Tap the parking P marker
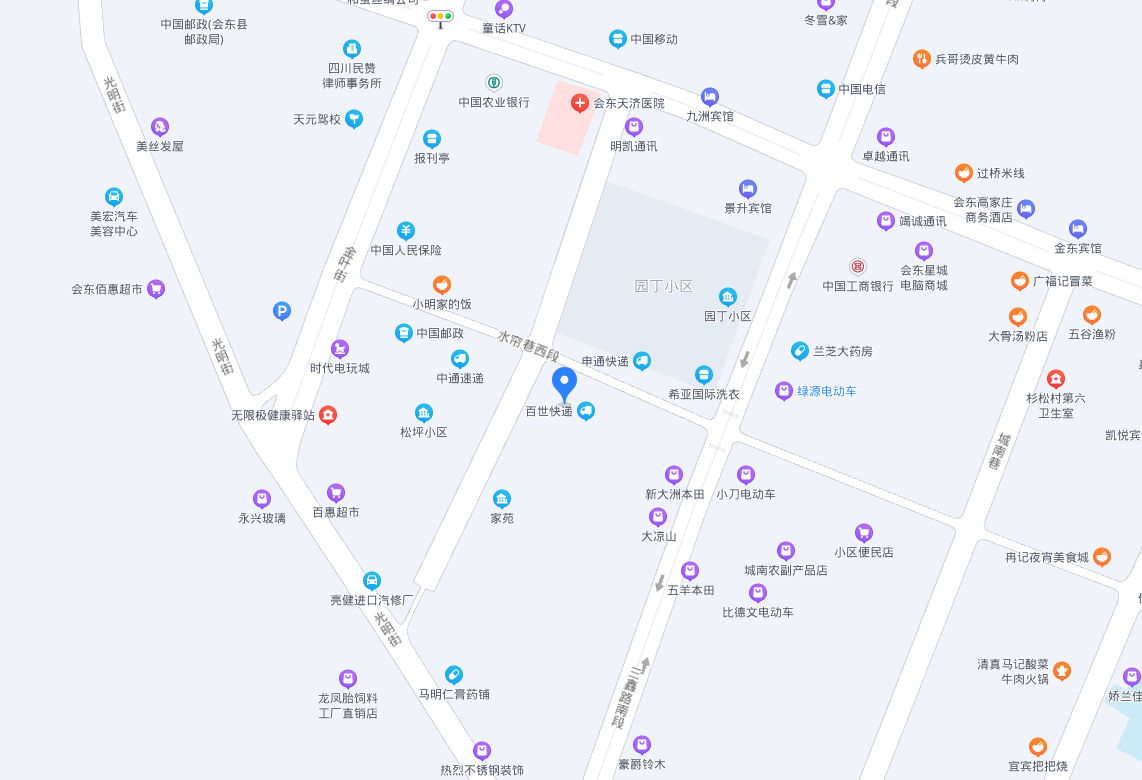 coord(282,311)
